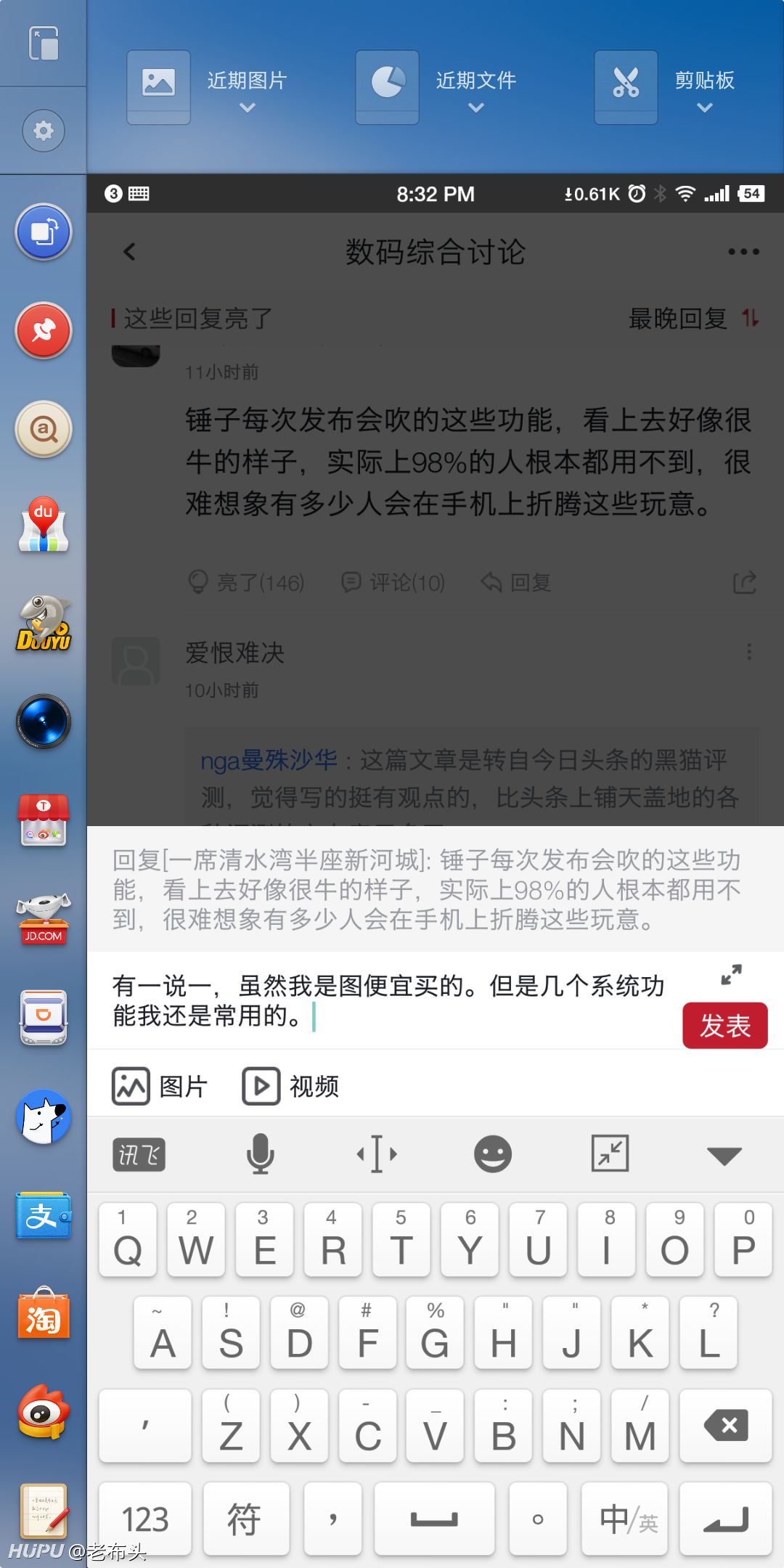Image resolution: width=784 pixels, height=1568 pixels.
Task: Open the 剪贴板 clipboard panel
Action: [x=666, y=87]
